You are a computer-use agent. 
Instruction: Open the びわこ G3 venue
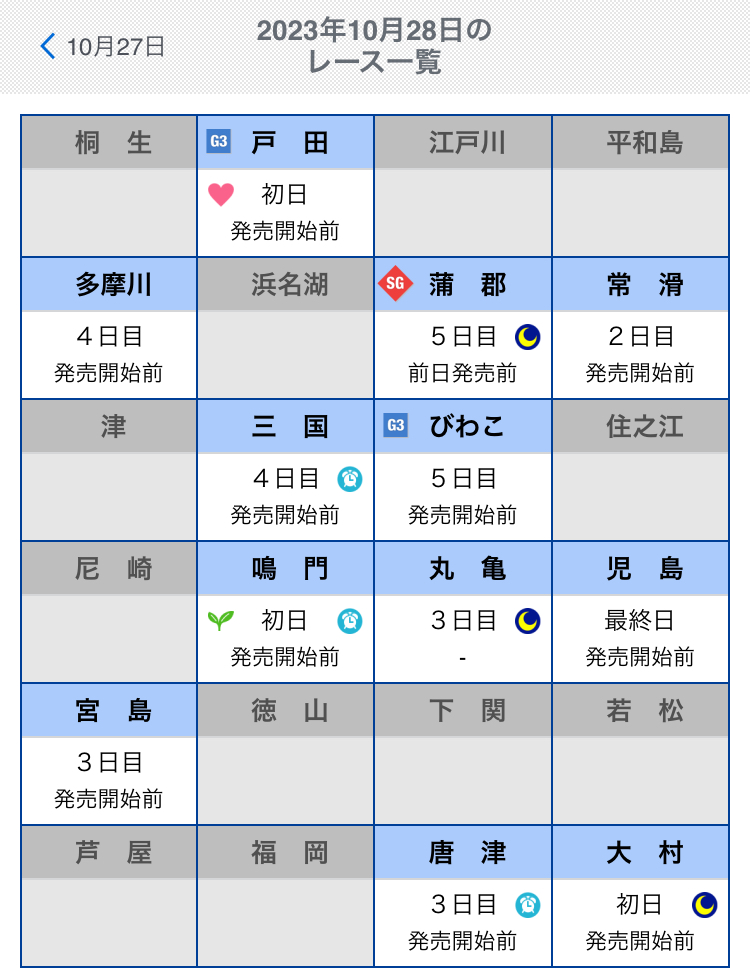[463, 470]
